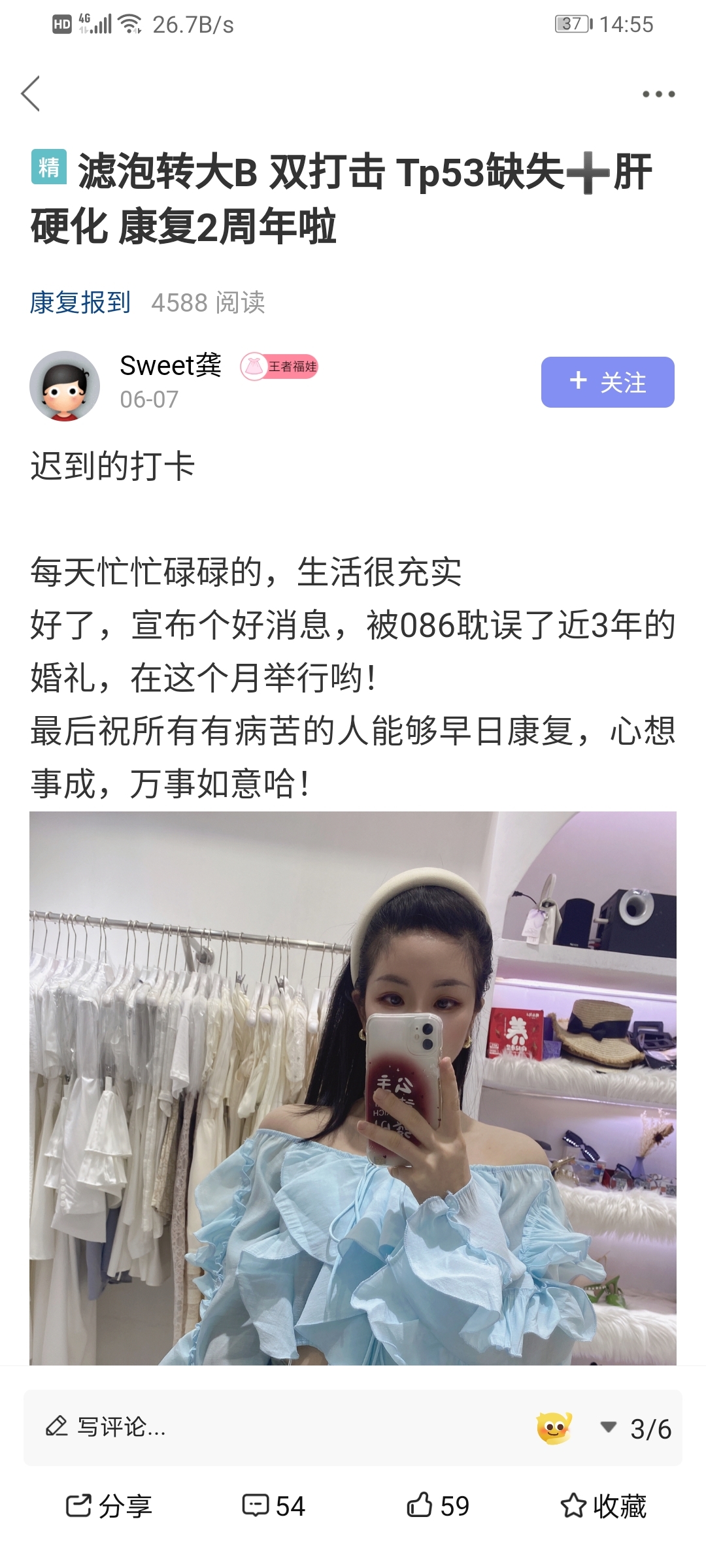Viewport: 706px width, 1568px height.
Task: Go back using the top-left arrow
Action: click(x=31, y=93)
